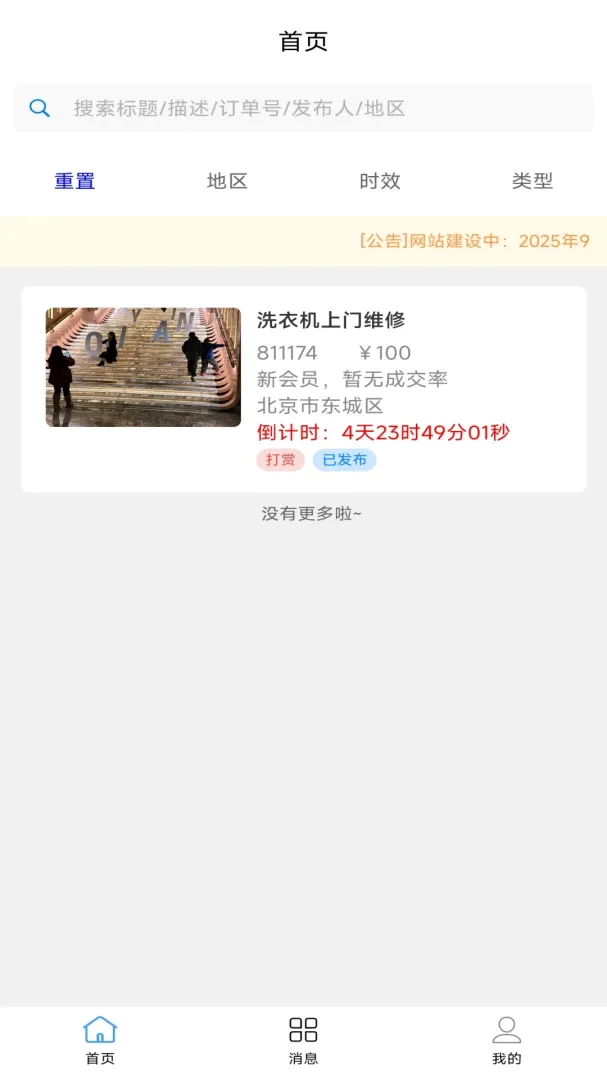Switch to the 消息 tab
This screenshot has width=607, height=1080.
point(303,1041)
